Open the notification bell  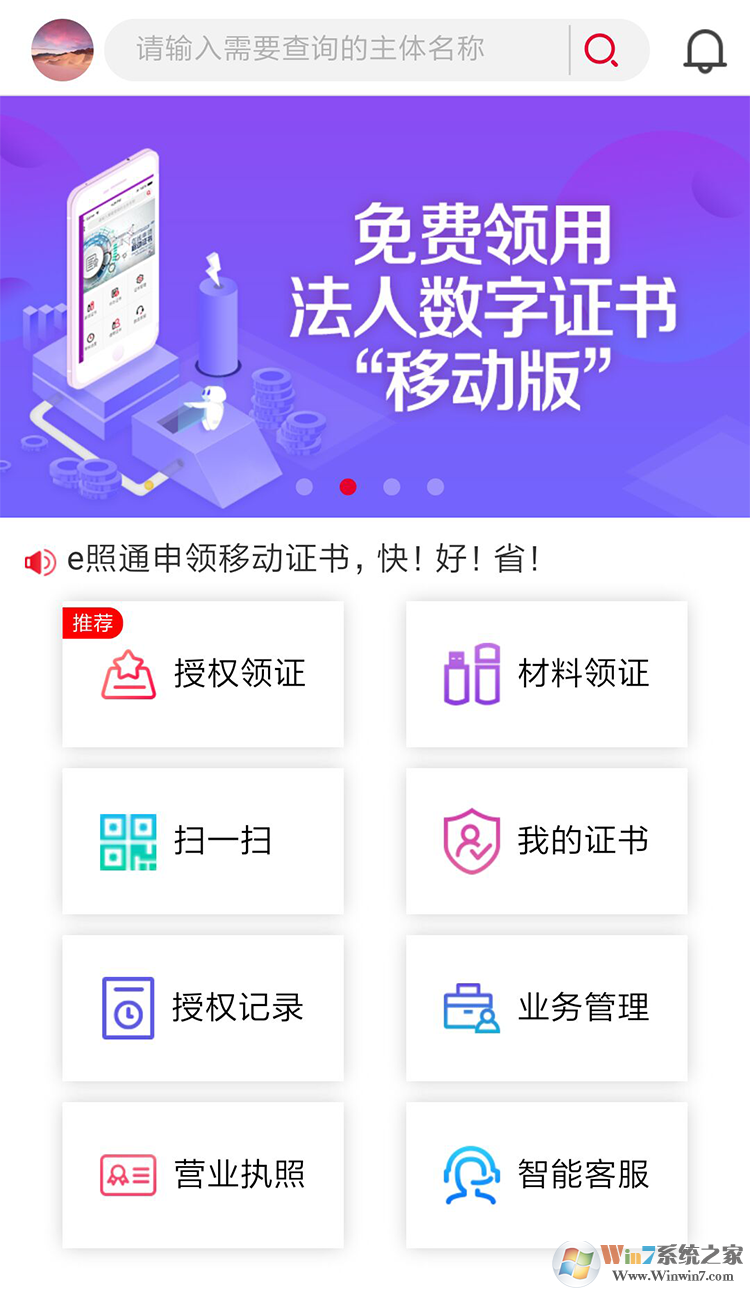tap(704, 49)
